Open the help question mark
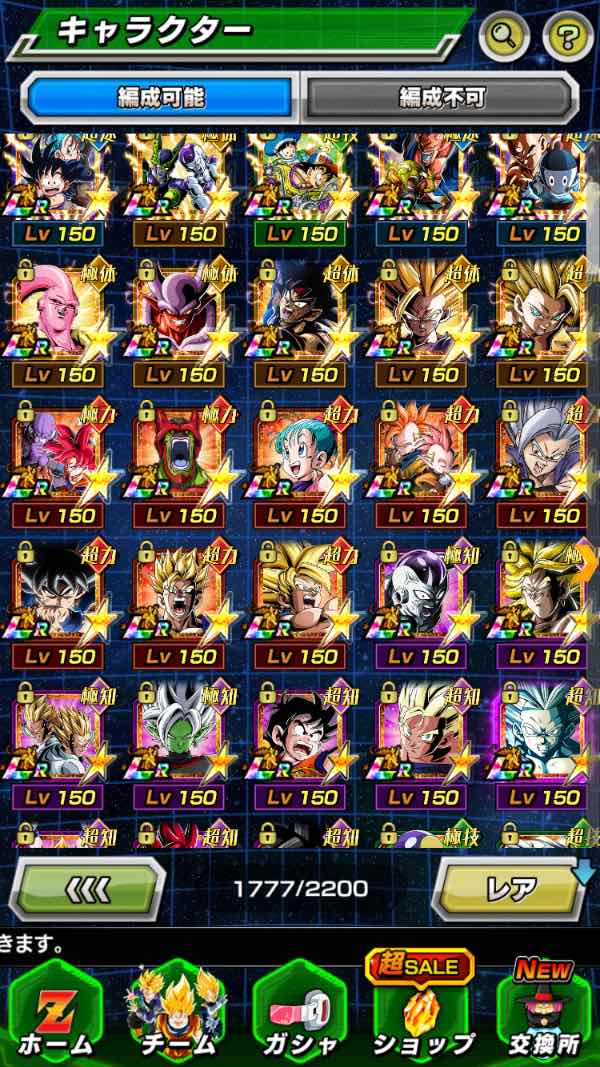The image size is (600, 1067). click(x=567, y=38)
